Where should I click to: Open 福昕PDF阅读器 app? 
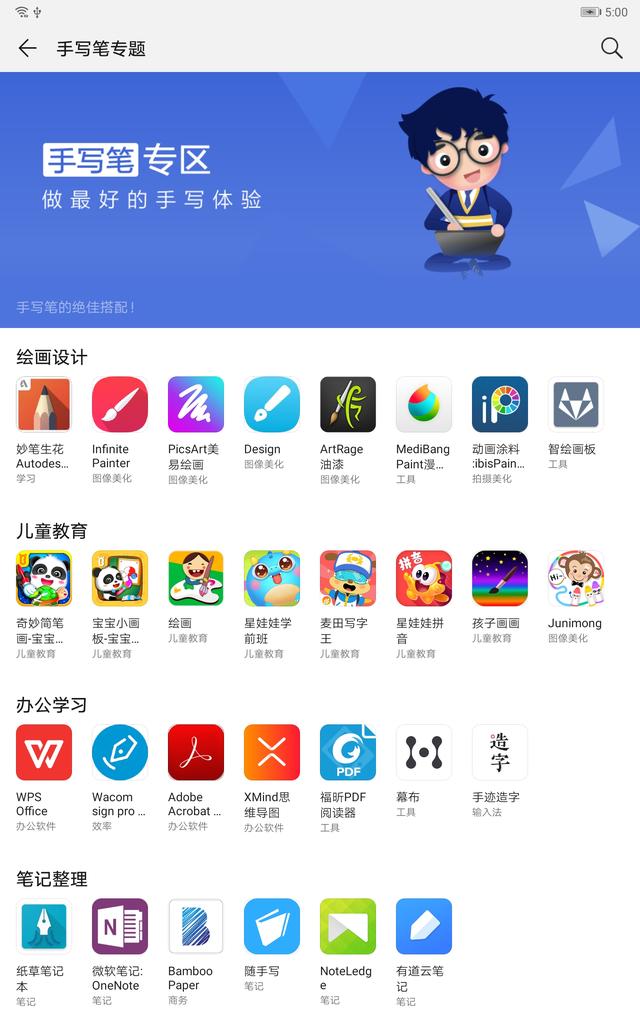pyautogui.click(x=348, y=753)
